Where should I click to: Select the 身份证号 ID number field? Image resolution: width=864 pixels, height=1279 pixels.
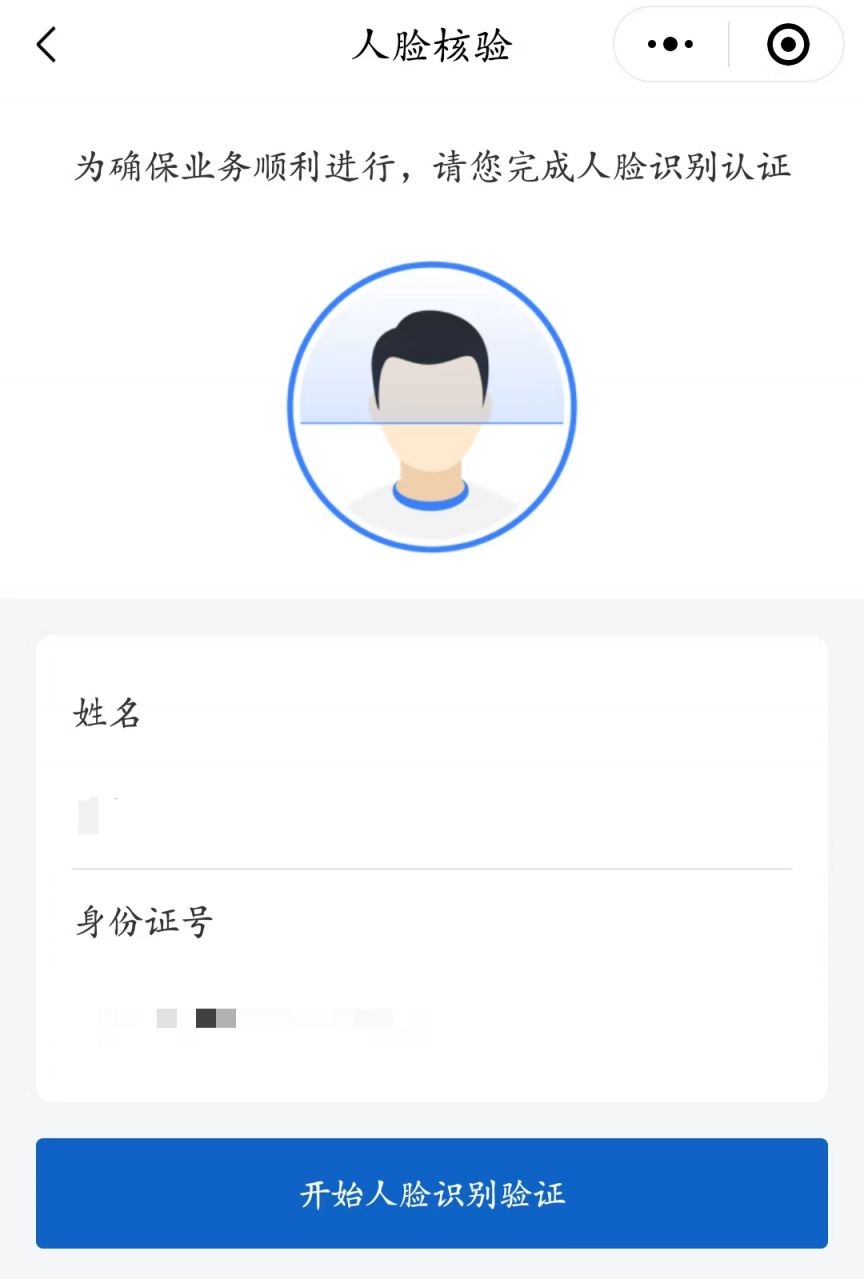[x=432, y=1020]
